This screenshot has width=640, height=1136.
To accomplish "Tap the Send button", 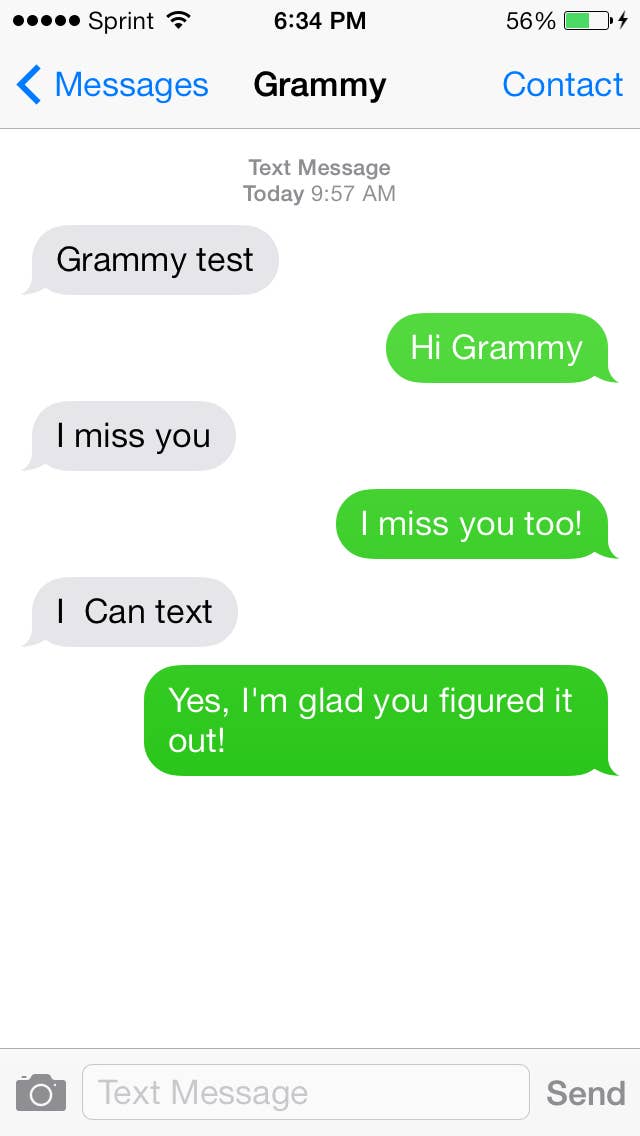I will tap(585, 1093).
